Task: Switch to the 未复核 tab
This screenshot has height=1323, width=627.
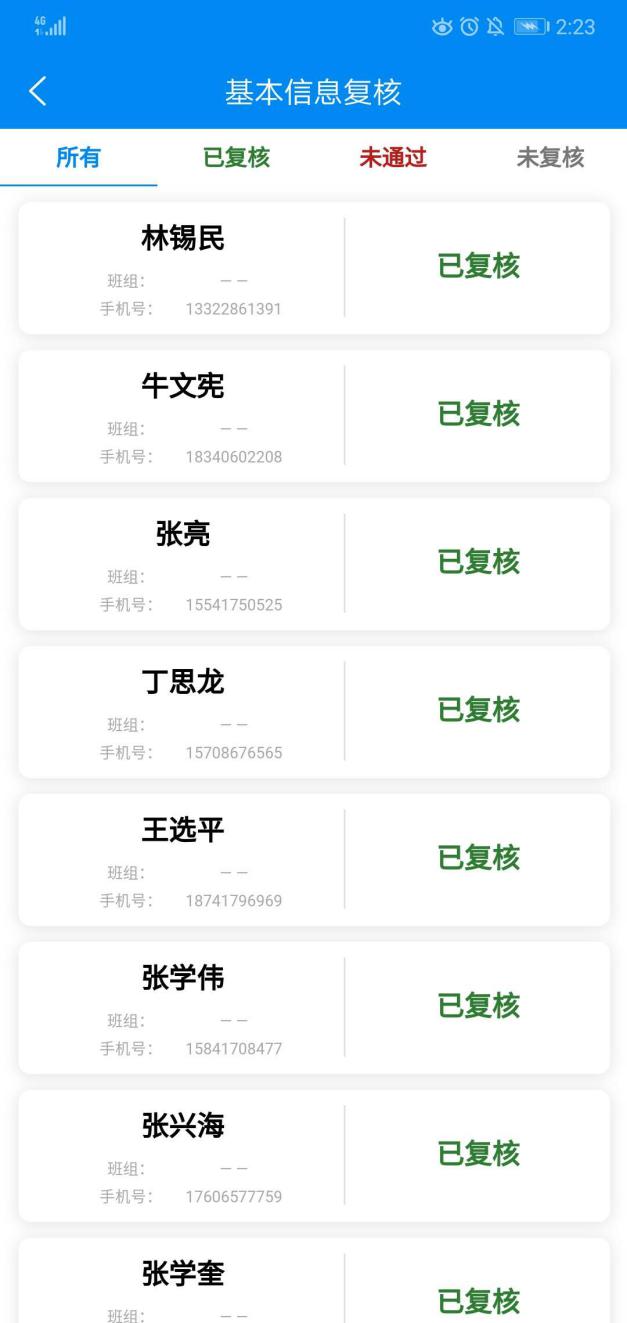Action: pyautogui.click(x=550, y=158)
